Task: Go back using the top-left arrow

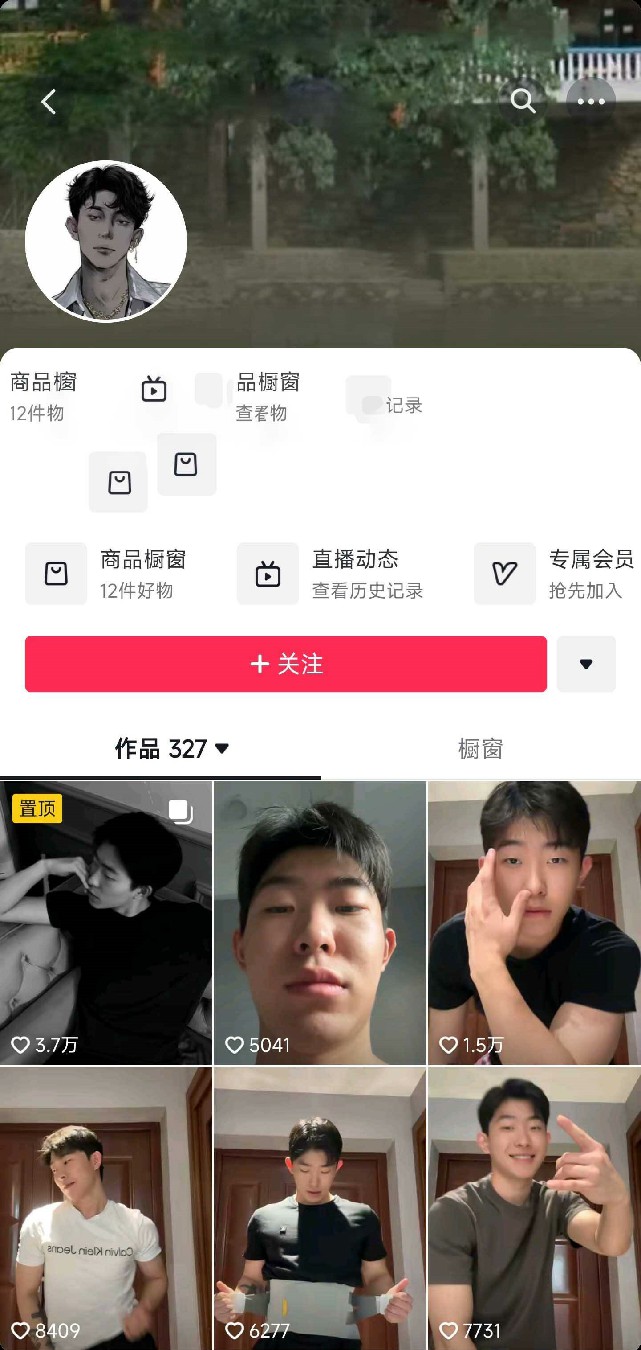Action: point(48,101)
